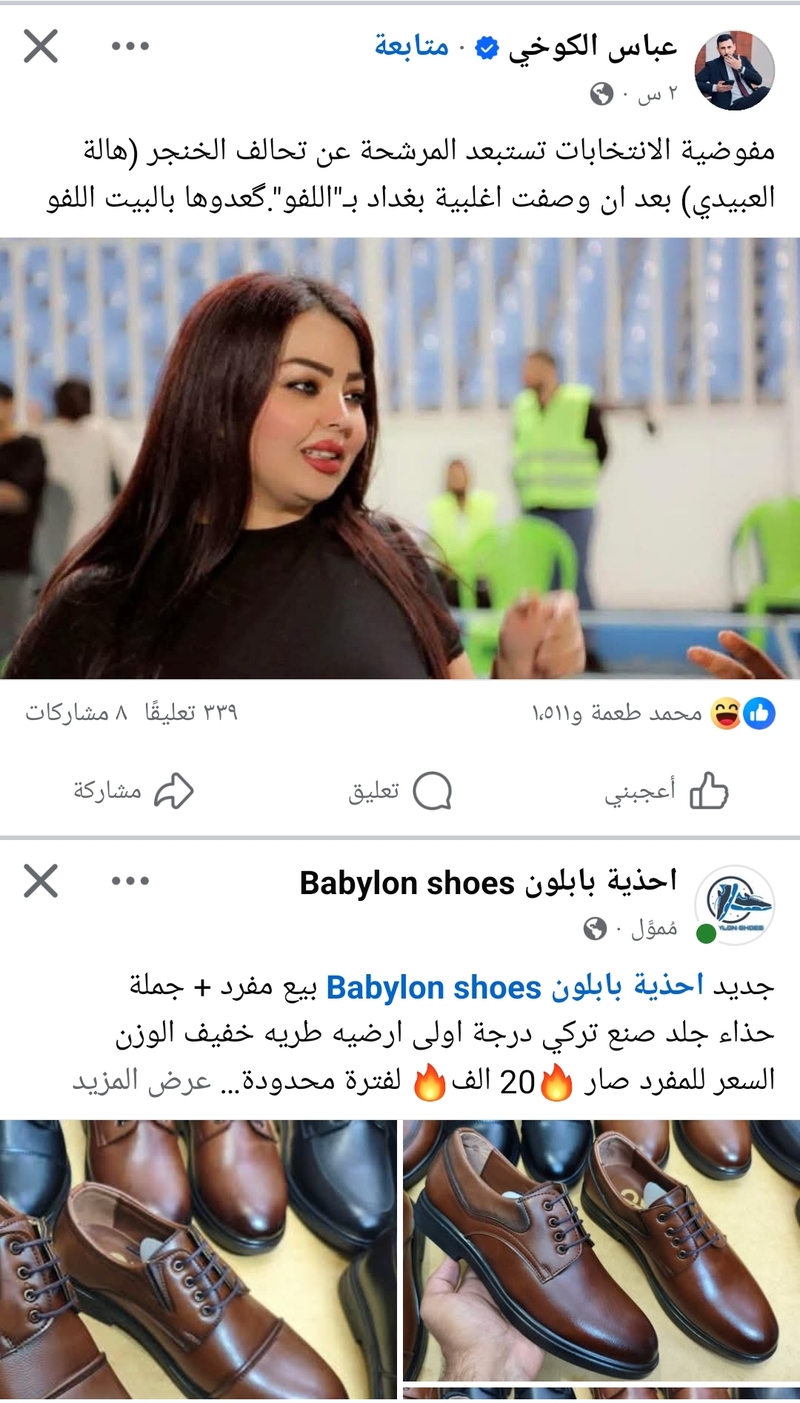The height and width of the screenshot is (1403, 800).
Task: Open عباس الكوخي profile picture
Action: [734, 69]
